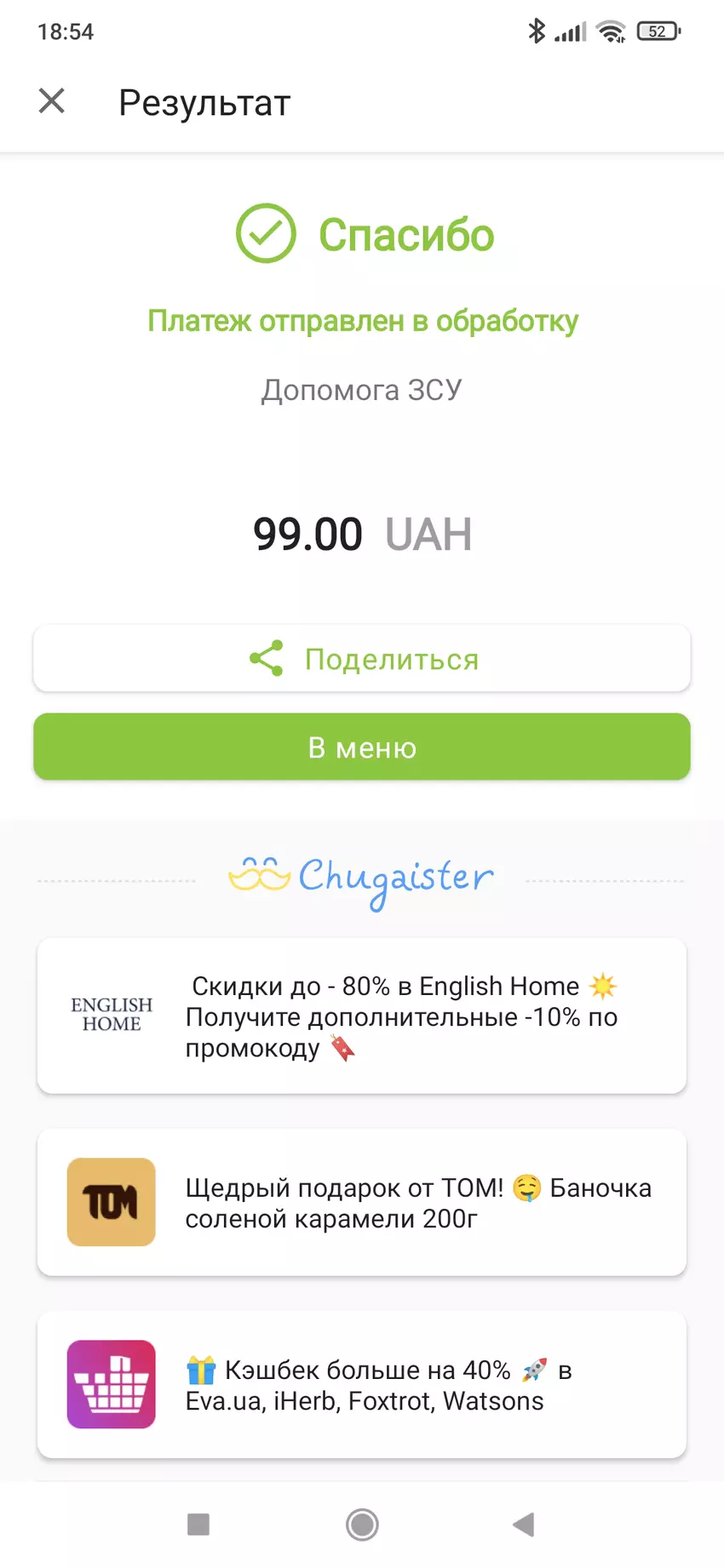
Task: Open the 40% cashback offer card
Action: click(x=362, y=1384)
